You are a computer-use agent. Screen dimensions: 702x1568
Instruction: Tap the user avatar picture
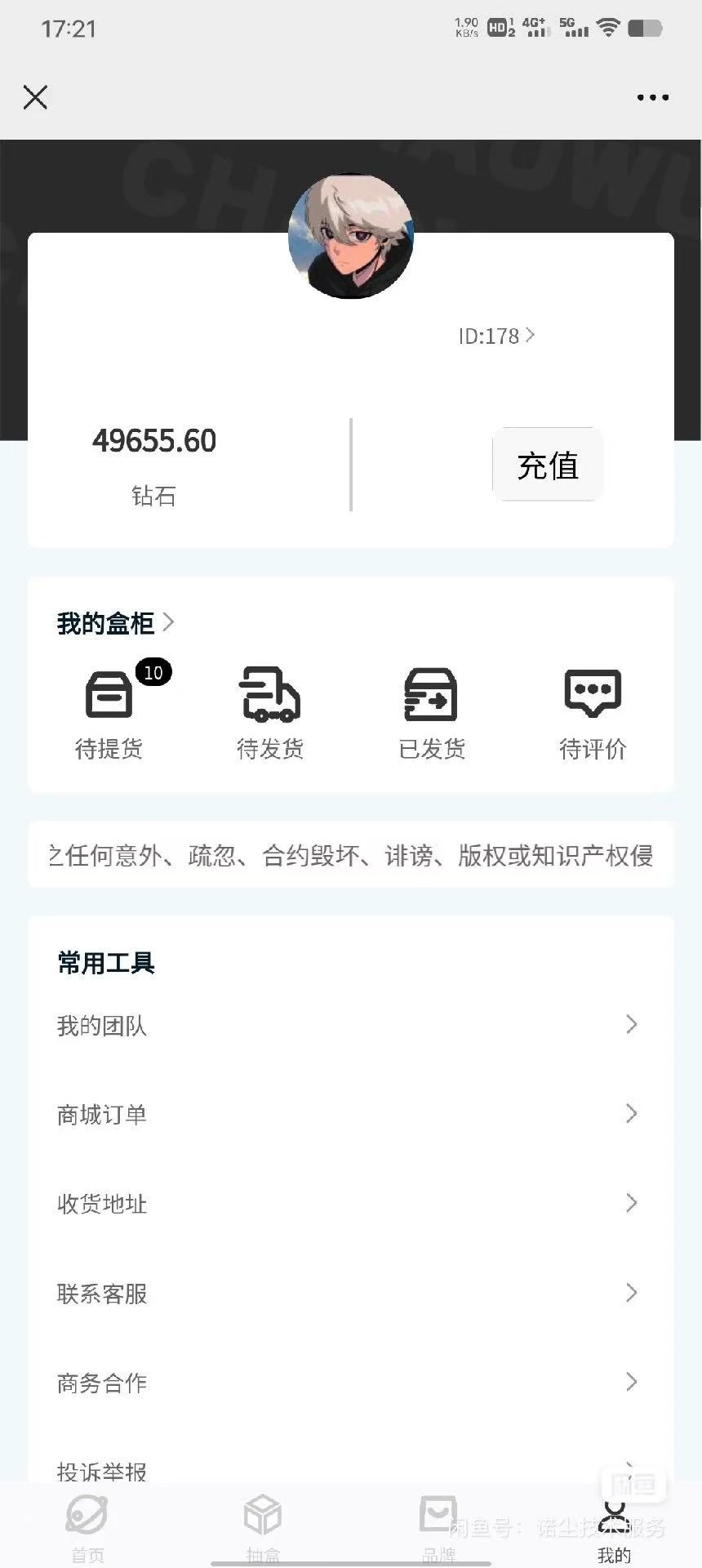(x=351, y=238)
